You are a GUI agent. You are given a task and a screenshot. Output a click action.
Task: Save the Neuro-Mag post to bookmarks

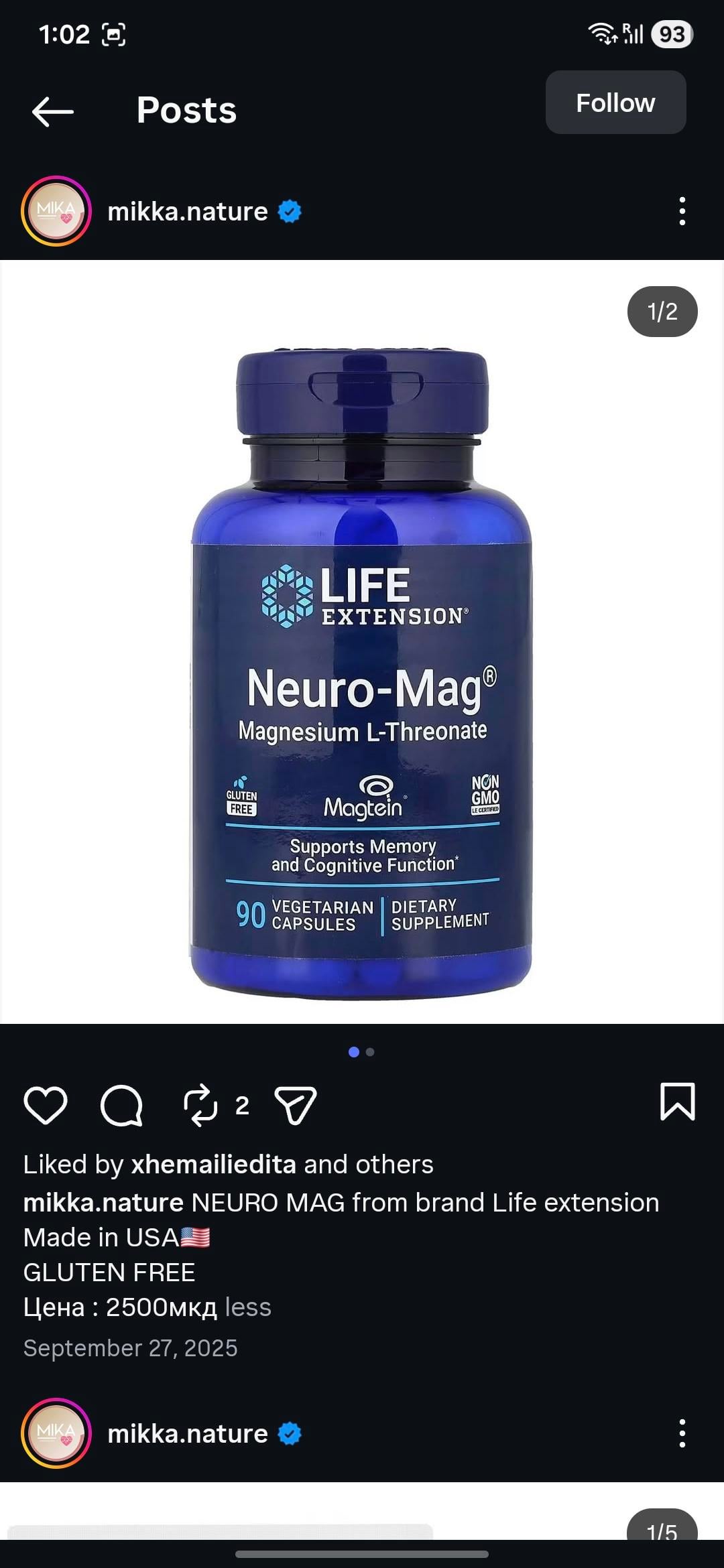(x=677, y=1102)
